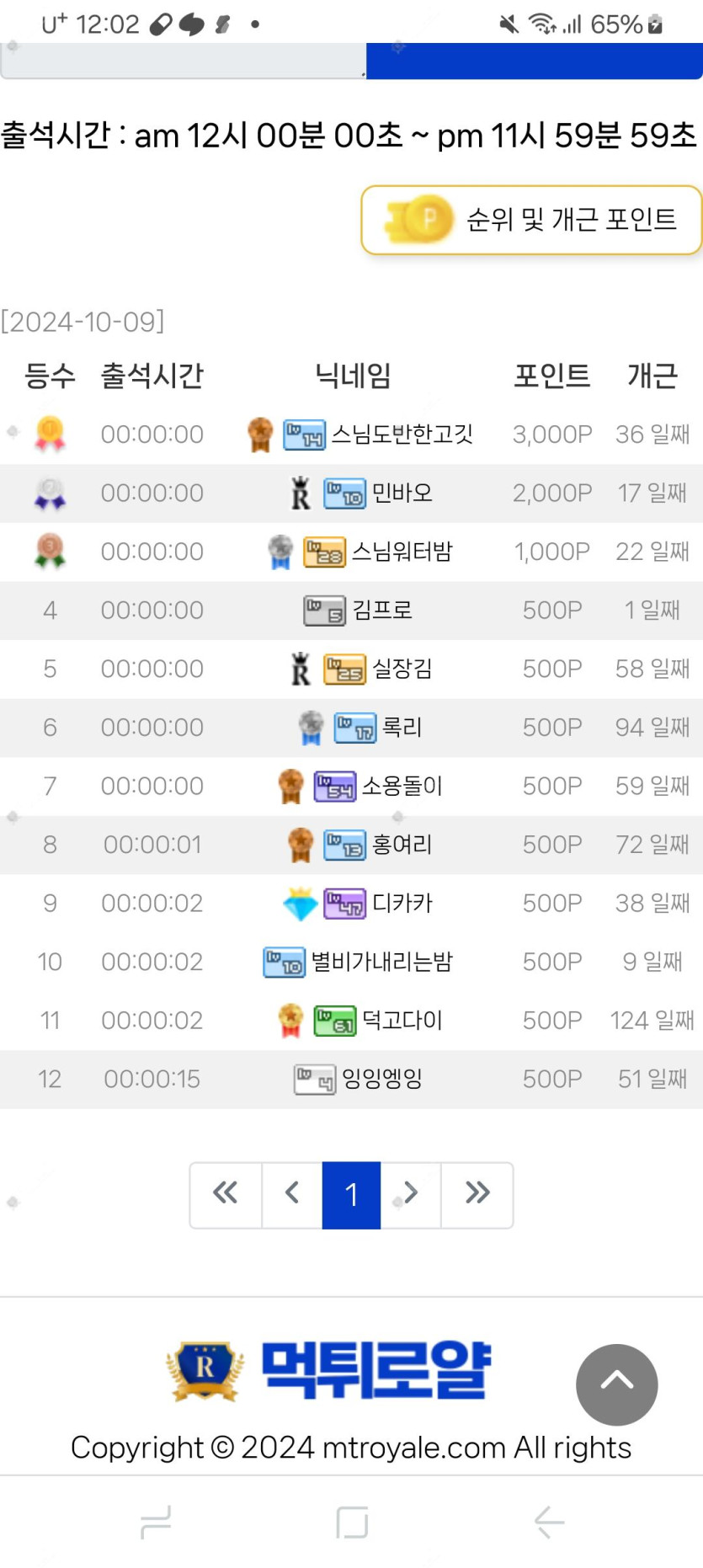Go to the previous page arrow
The image size is (703, 1568).
(x=292, y=1193)
